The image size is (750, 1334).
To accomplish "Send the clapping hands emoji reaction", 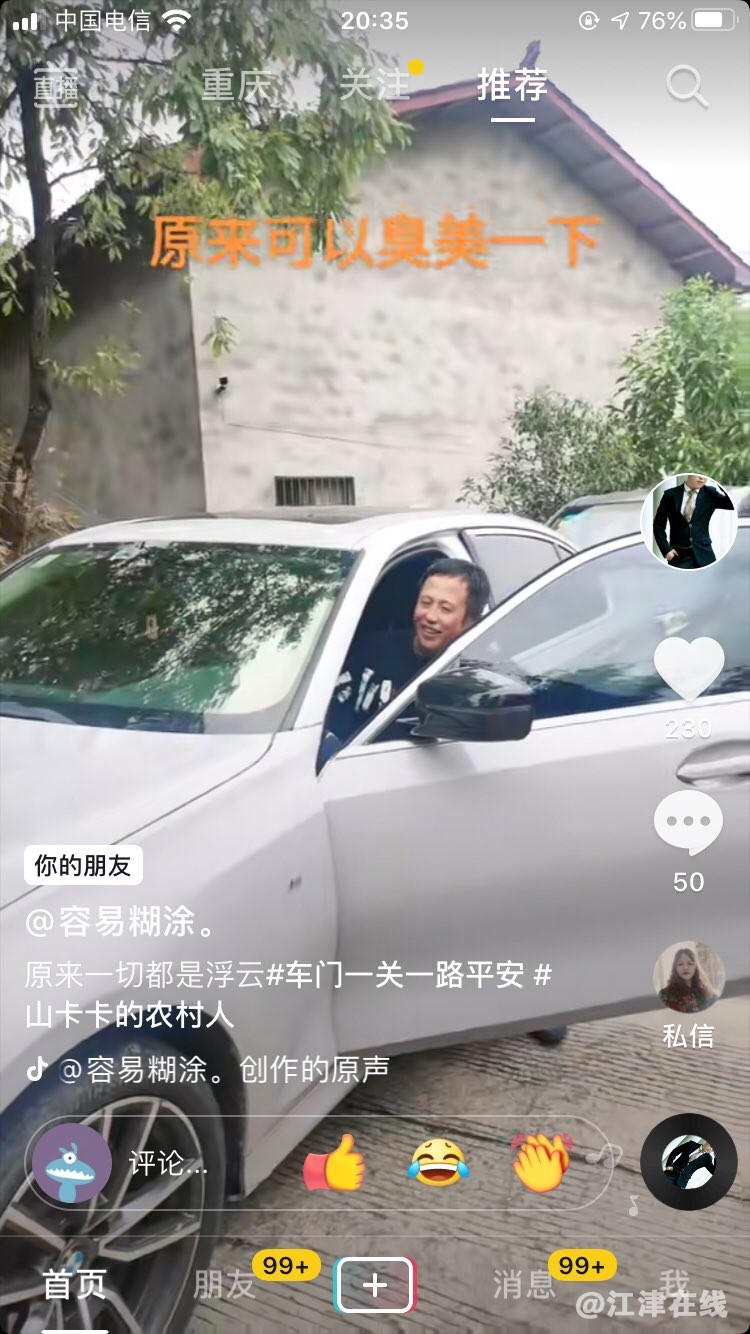I will pos(541,1163).
